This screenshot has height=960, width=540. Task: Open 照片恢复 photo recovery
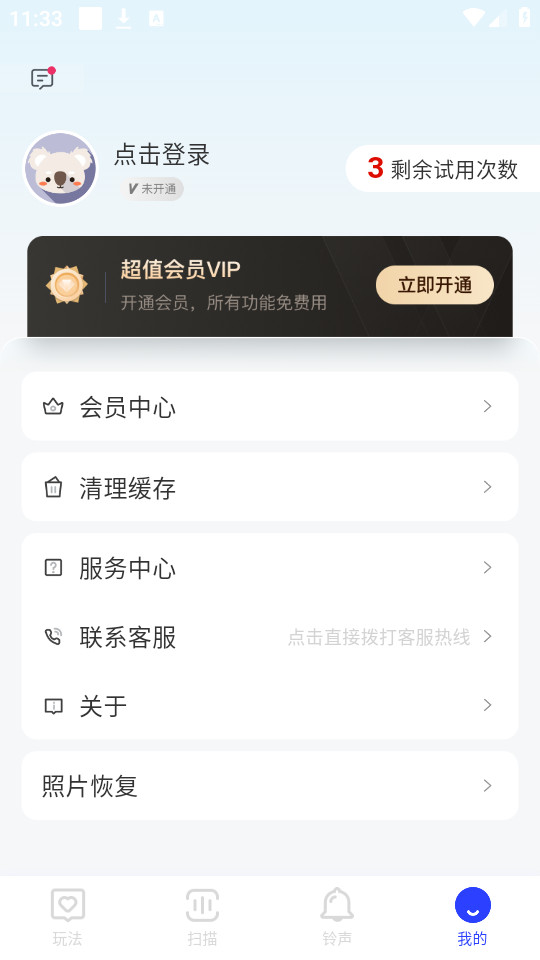(x=270, y=786)
